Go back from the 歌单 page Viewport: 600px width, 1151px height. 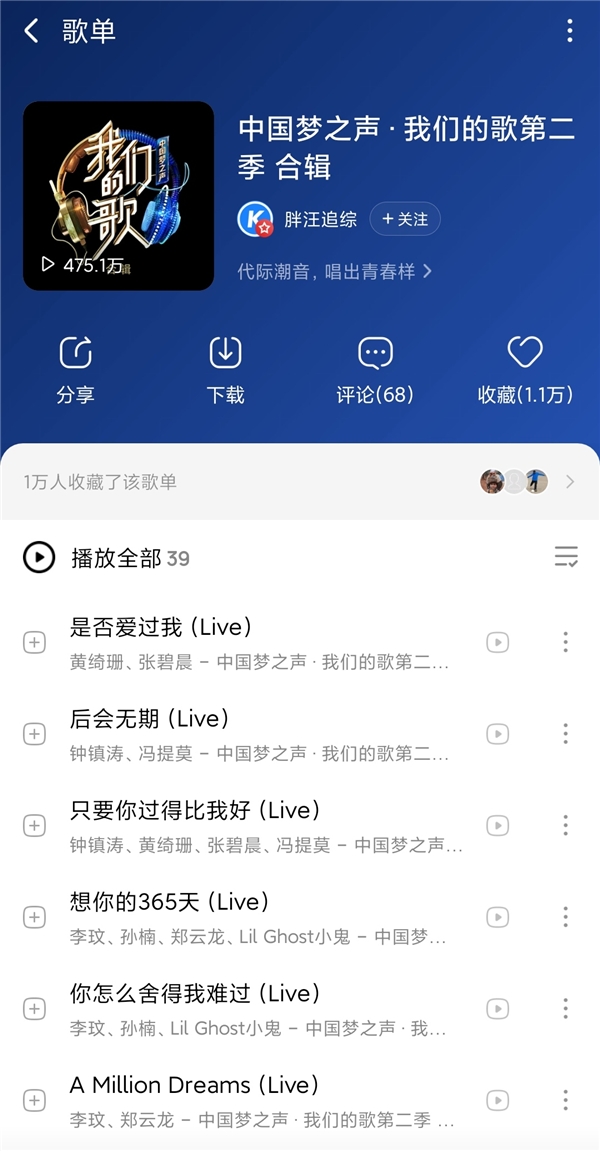pyautogui.click(x=31, y=31)
